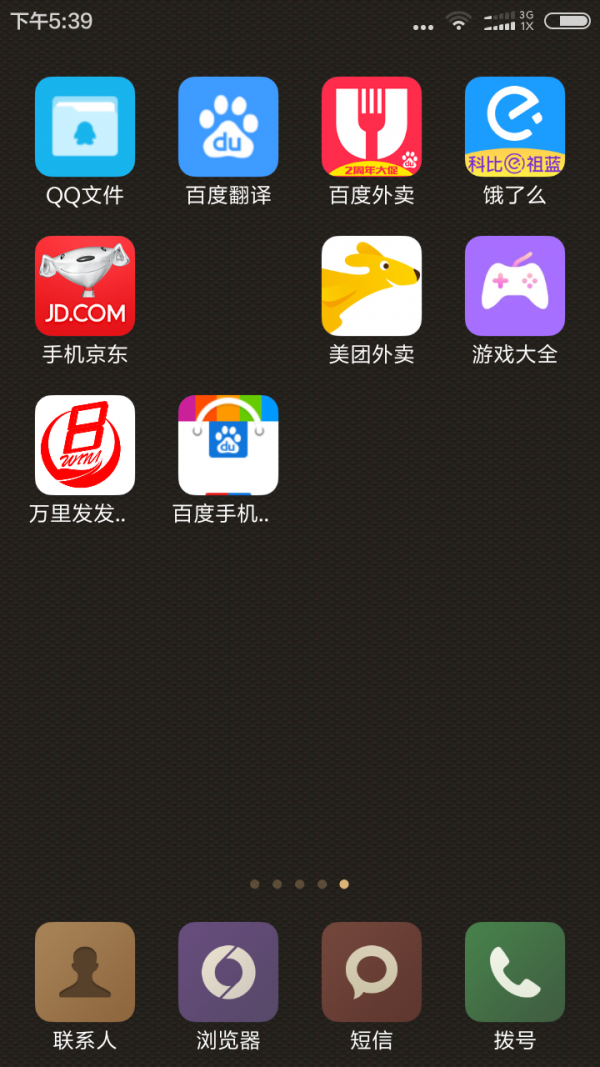Open the 拨号 phone dialer
Image resolution: width=600 pixels, height=1067 pixels.
coord(515,972)
